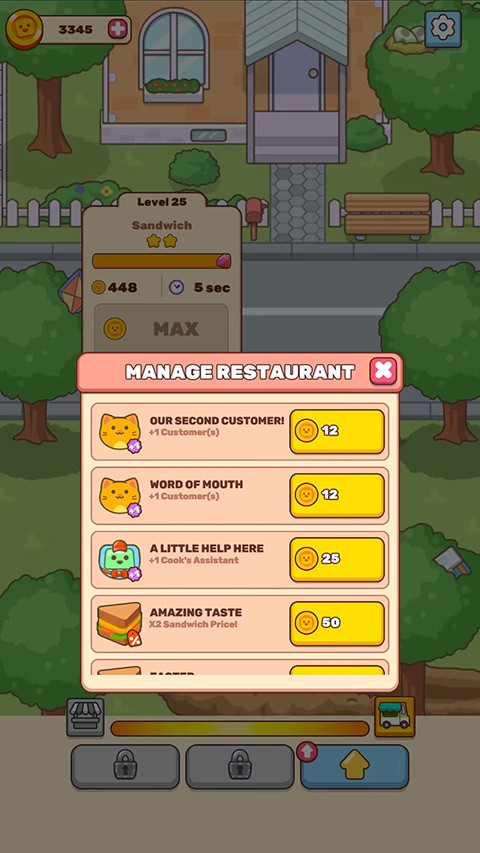Close the Manage Restaurant dialog
The width and height of the screenshot is (480, 853).
point(383,371)
